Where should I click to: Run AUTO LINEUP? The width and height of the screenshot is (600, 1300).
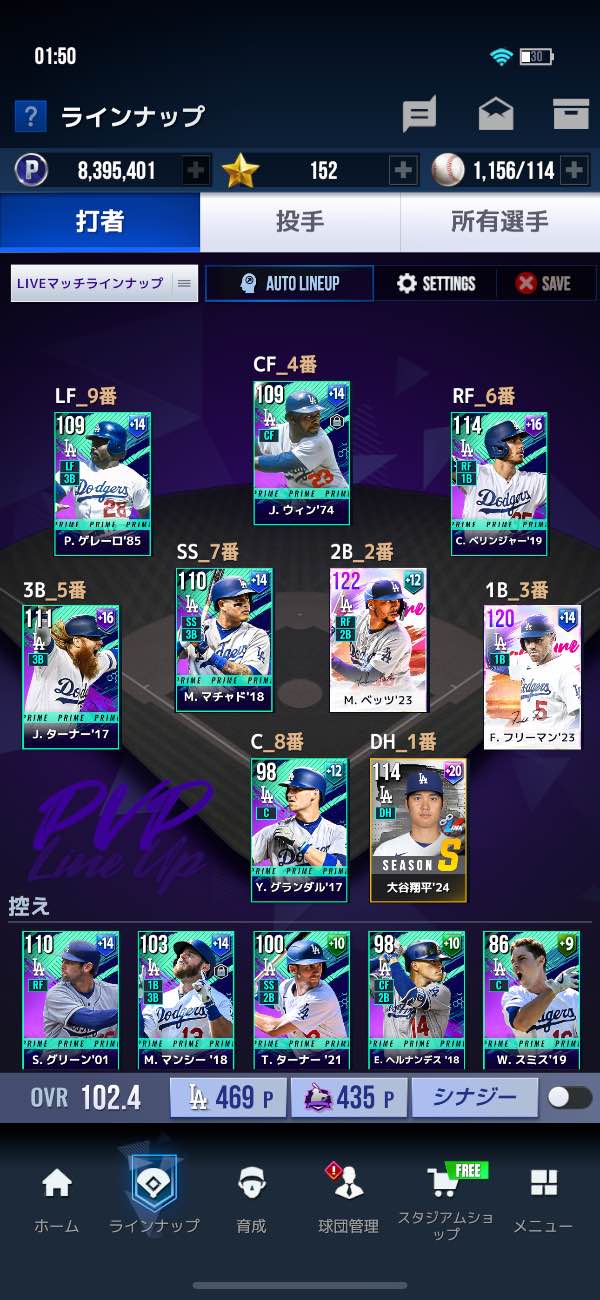(x=289, y=283)
